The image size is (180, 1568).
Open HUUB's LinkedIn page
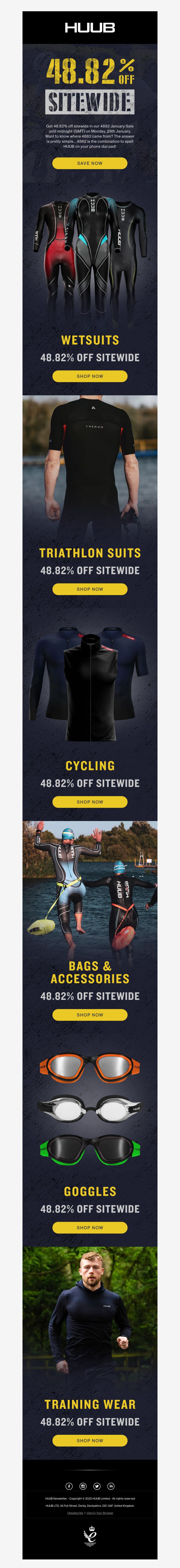point(111,1486)
